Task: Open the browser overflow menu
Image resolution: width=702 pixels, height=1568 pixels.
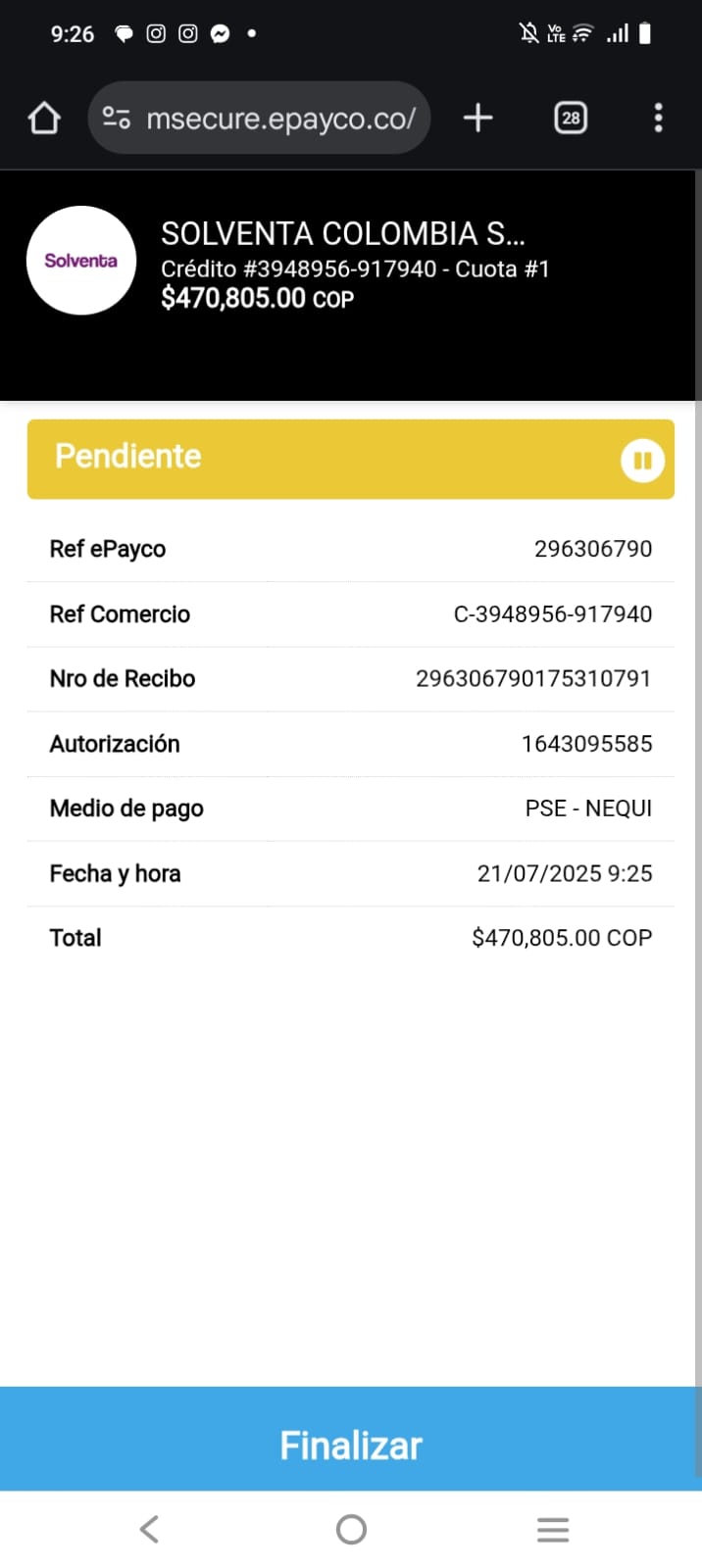Action: point(658,119)
